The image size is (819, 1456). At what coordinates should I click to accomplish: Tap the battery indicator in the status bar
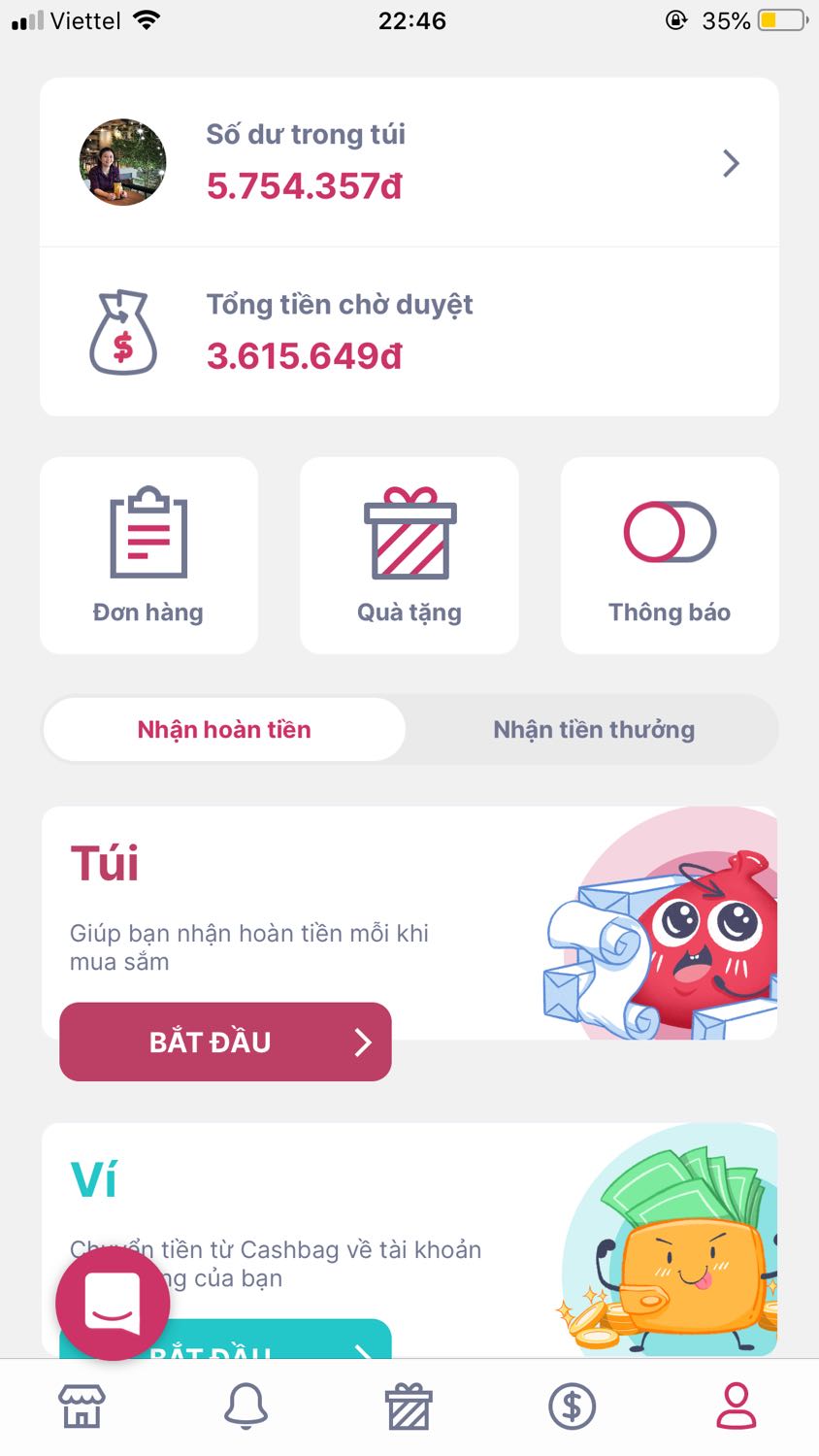[x=778, y=18]
